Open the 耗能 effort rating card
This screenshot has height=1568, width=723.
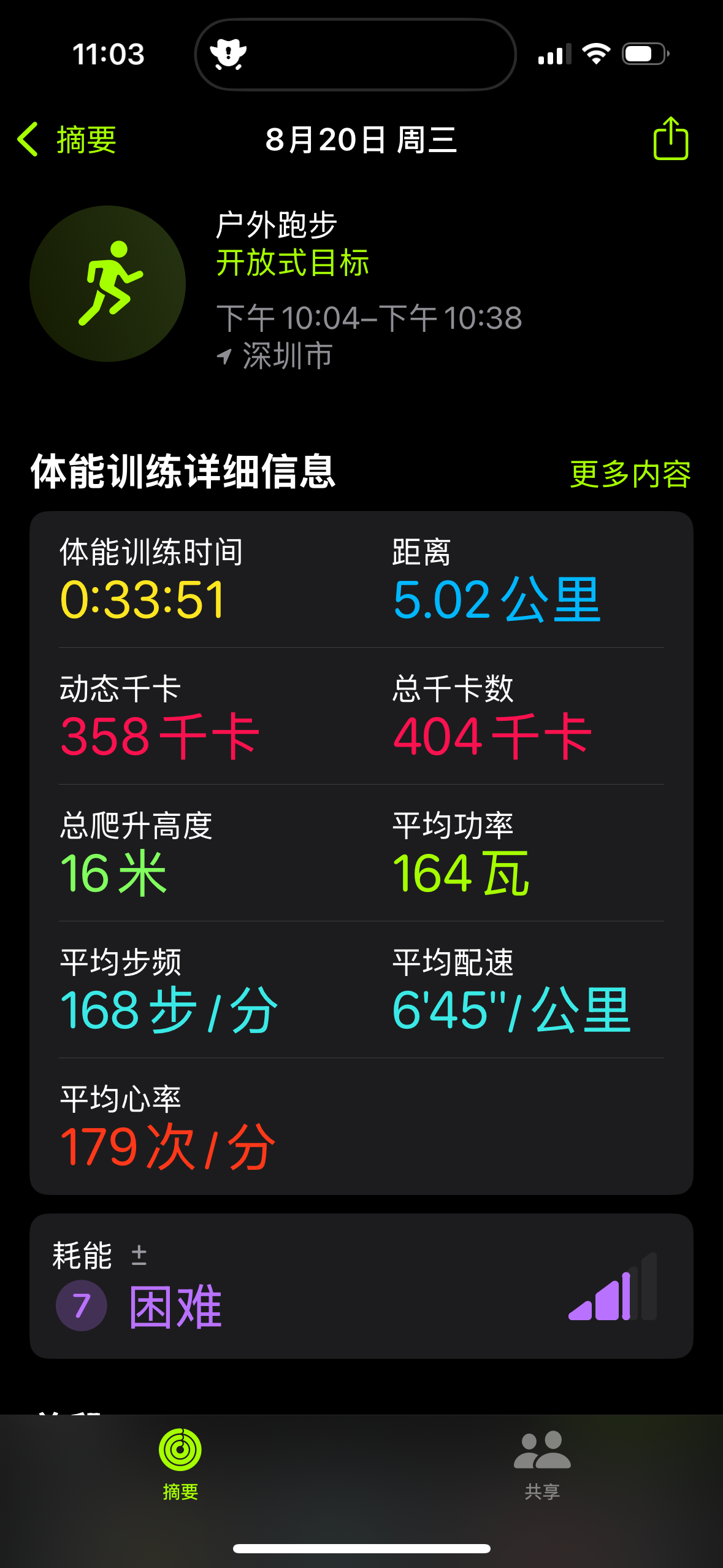361,1285
